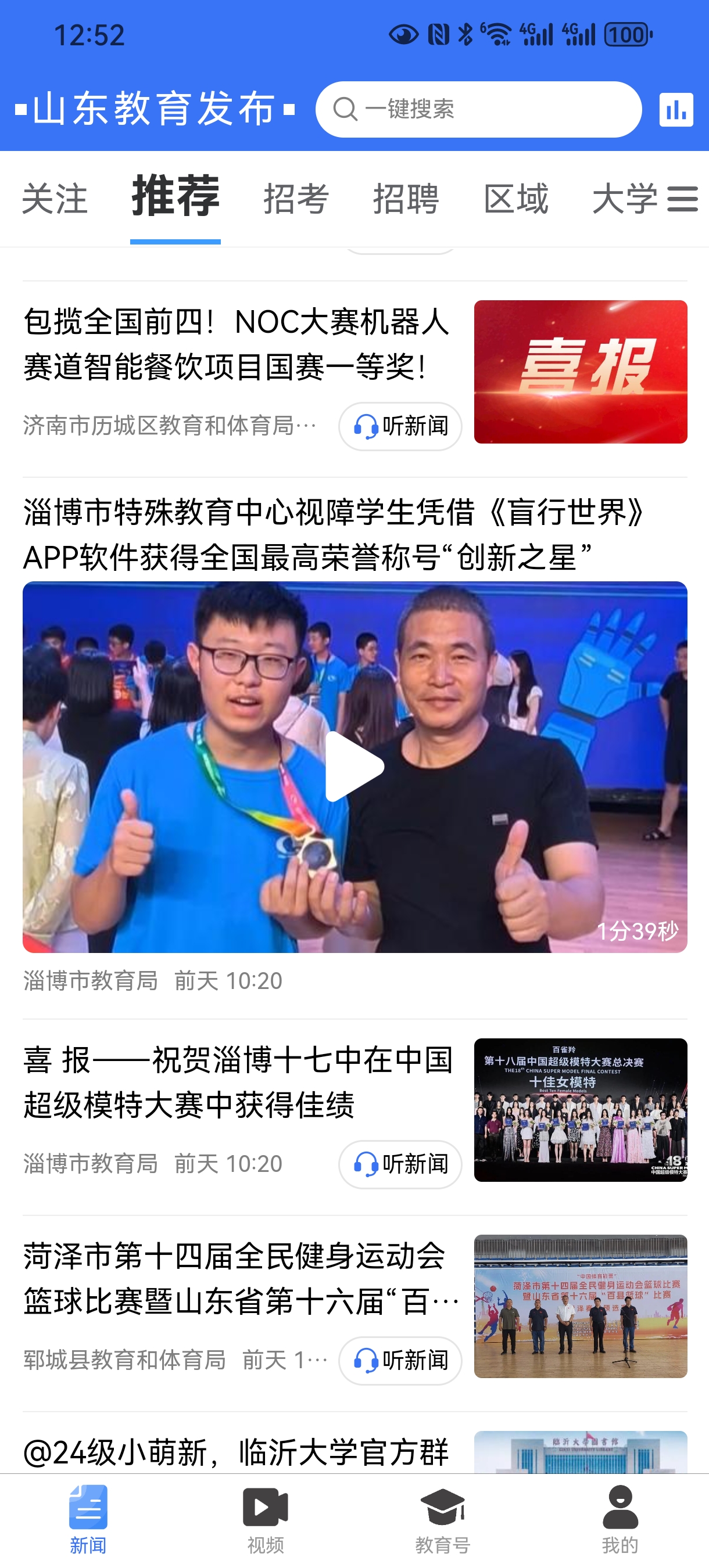
Task: Tap 听新闻 for 菏泽市 basketball article
Action: pos(400,1361)
